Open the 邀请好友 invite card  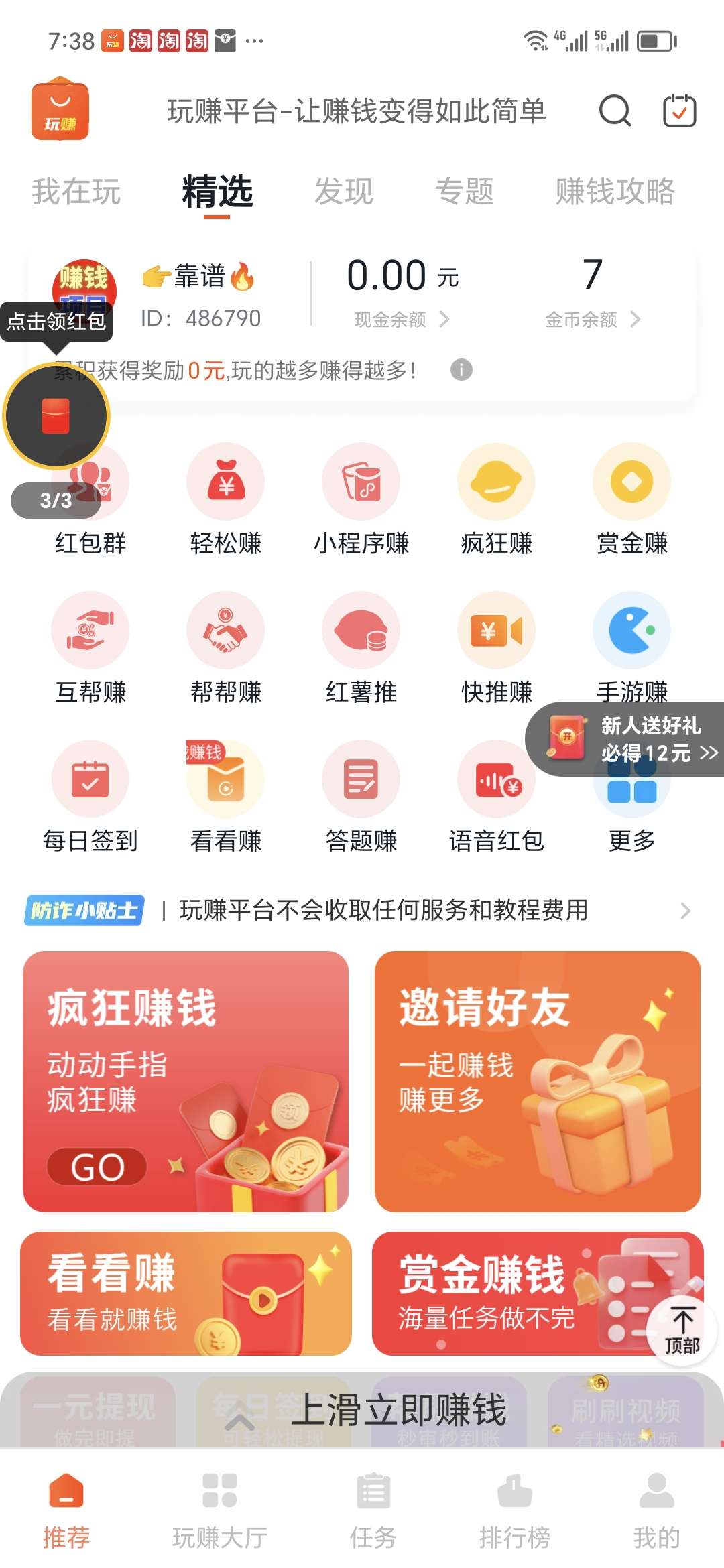538,1081
